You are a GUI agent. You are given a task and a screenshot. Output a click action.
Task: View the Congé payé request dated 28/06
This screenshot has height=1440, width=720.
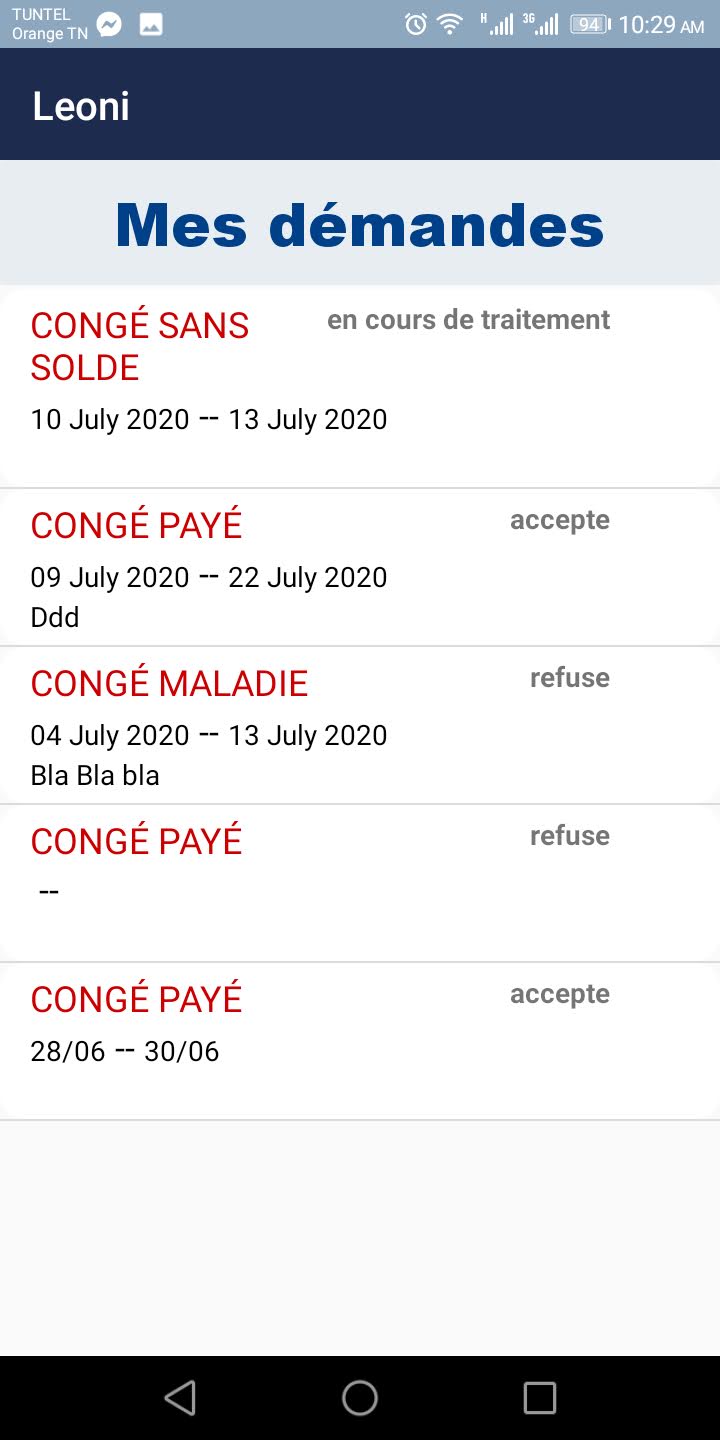pos(360,1041)
